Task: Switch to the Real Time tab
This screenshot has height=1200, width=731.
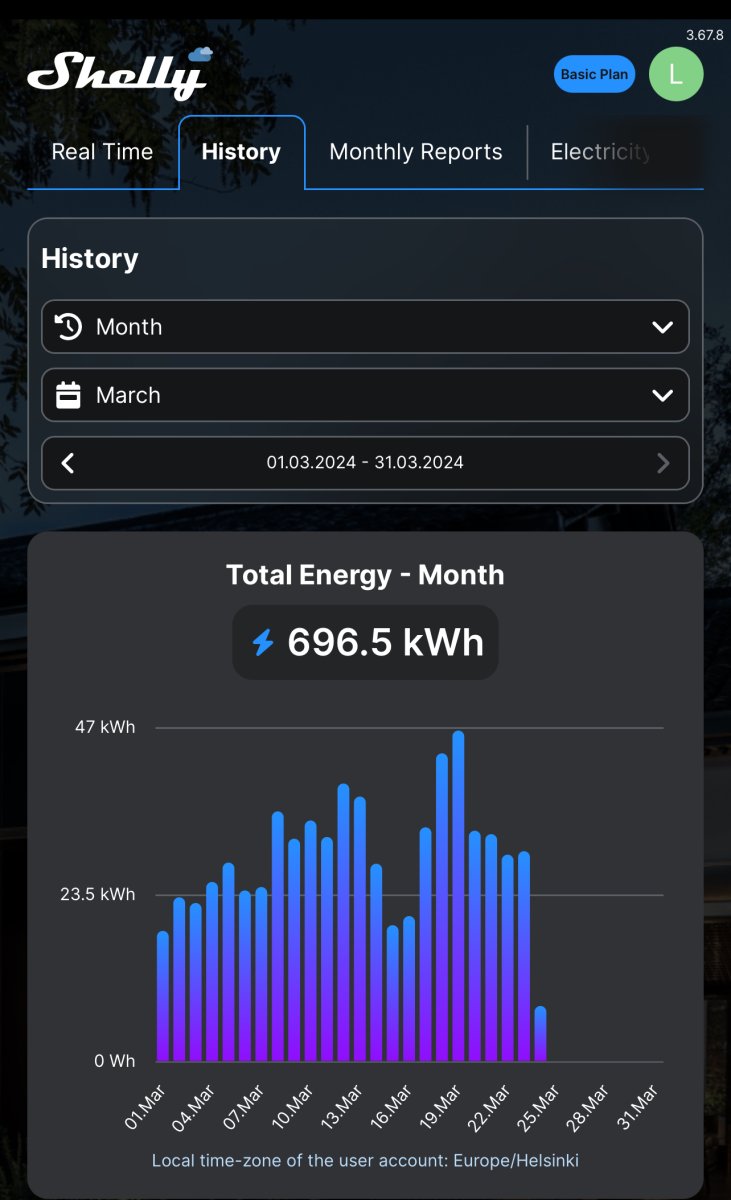Action: [x=102, y=152]
